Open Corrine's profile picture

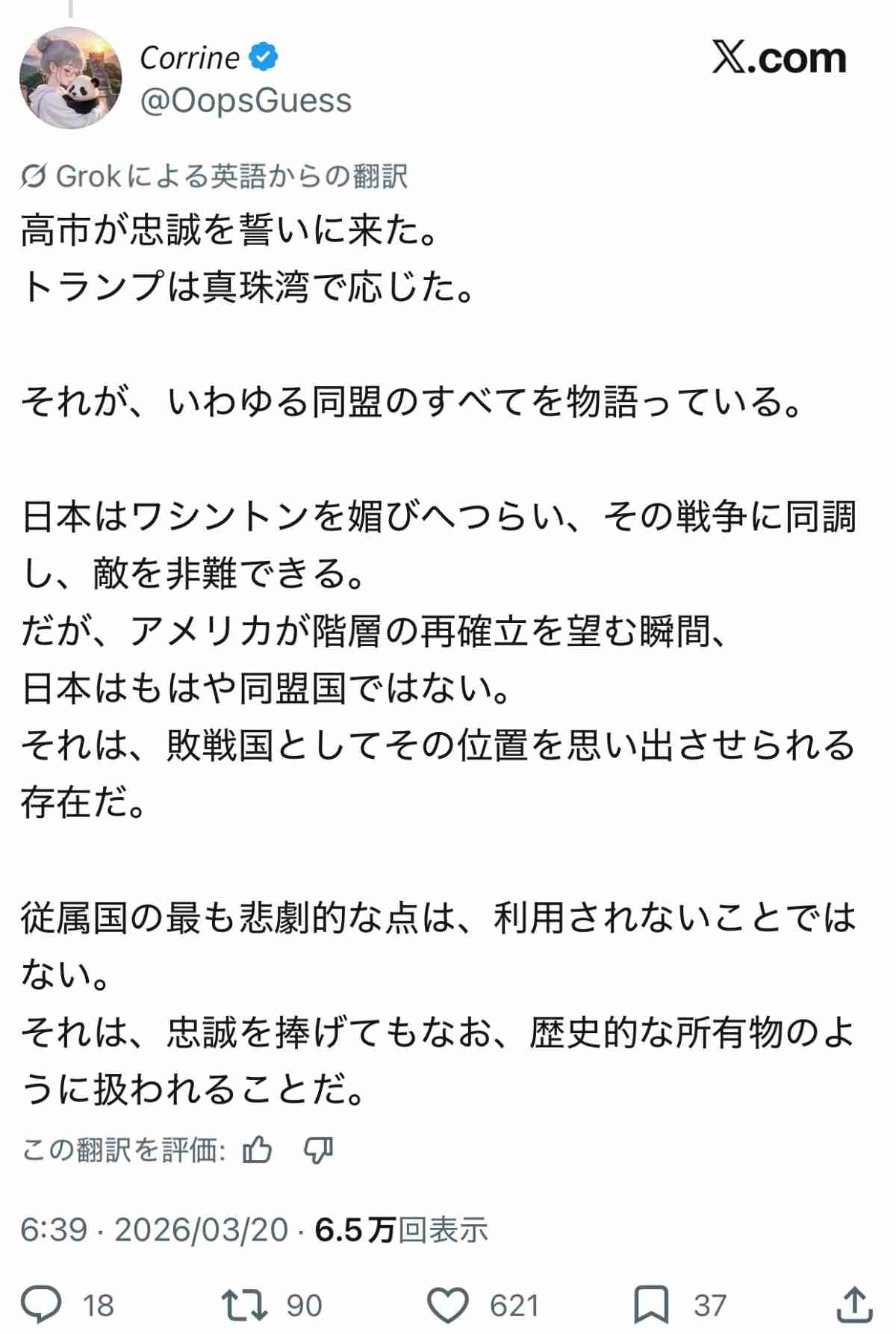tap(71, 78)
